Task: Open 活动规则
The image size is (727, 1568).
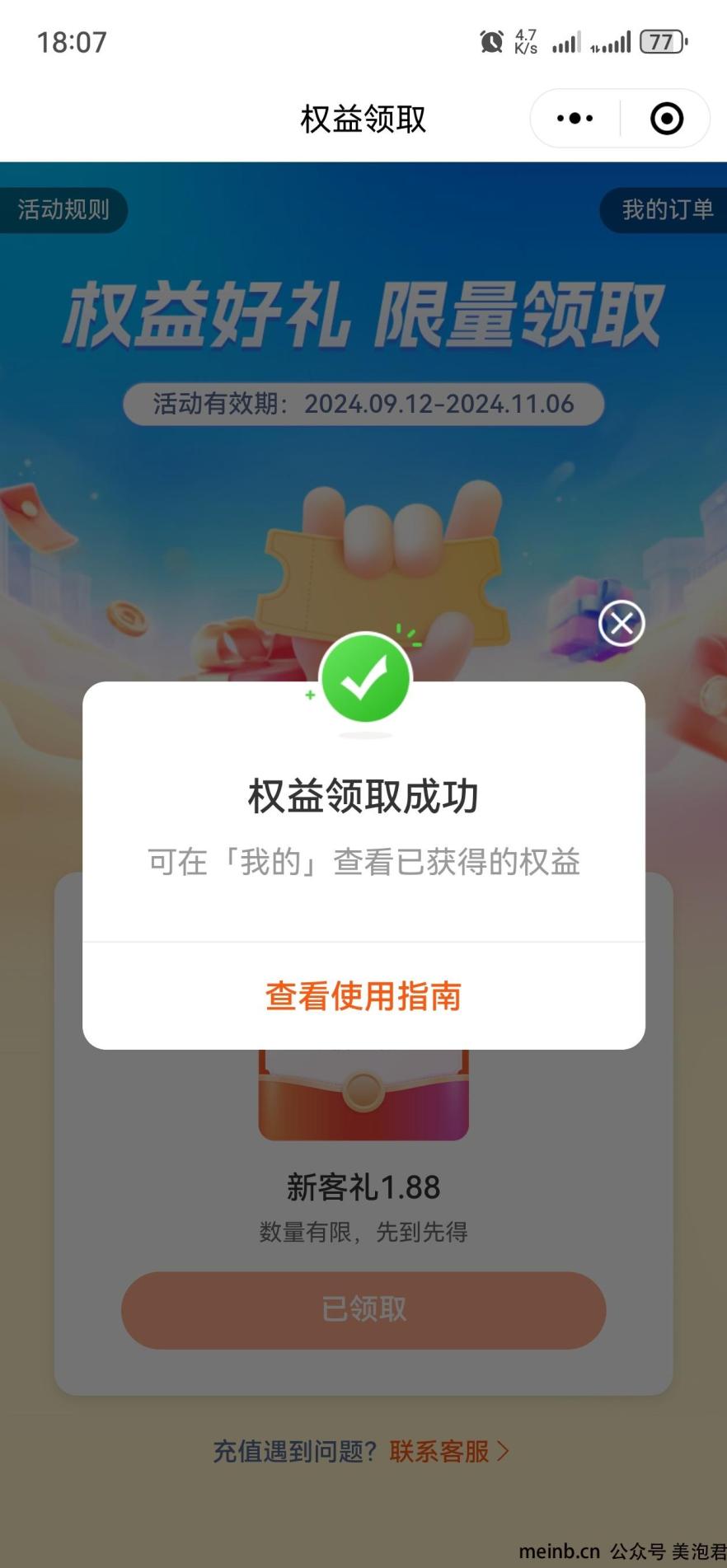Action: point(63,210)
